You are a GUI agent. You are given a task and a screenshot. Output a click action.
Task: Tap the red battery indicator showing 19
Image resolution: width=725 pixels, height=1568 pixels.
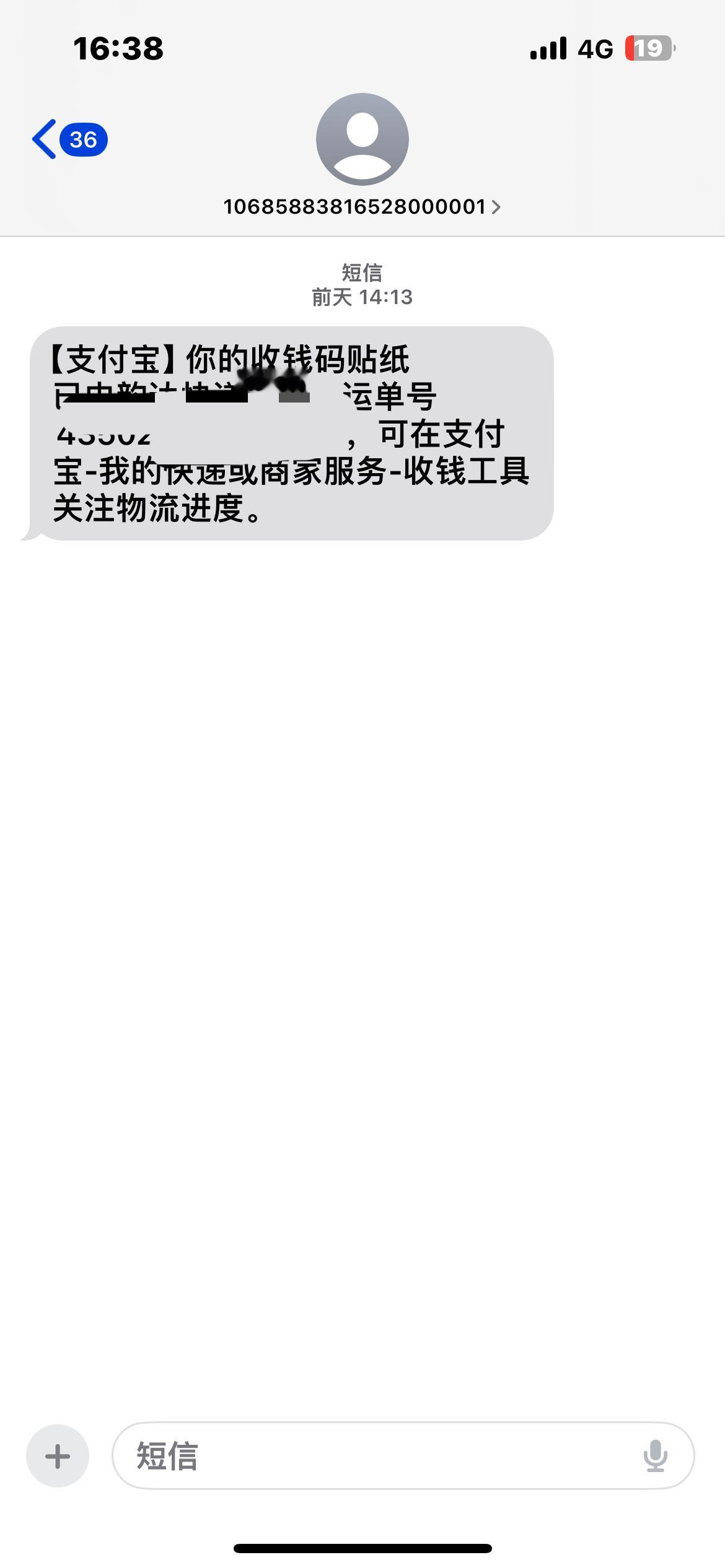648,48
